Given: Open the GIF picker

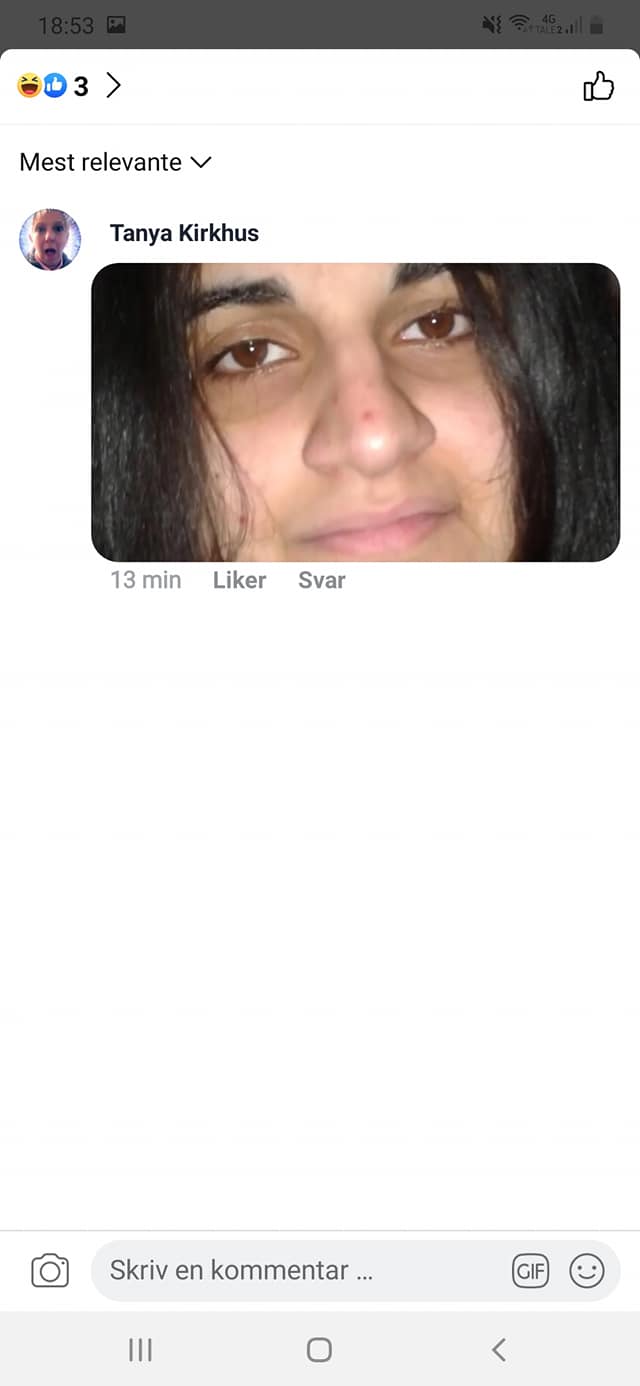Looking at the screenshot, I should [x=531, y=1271].
